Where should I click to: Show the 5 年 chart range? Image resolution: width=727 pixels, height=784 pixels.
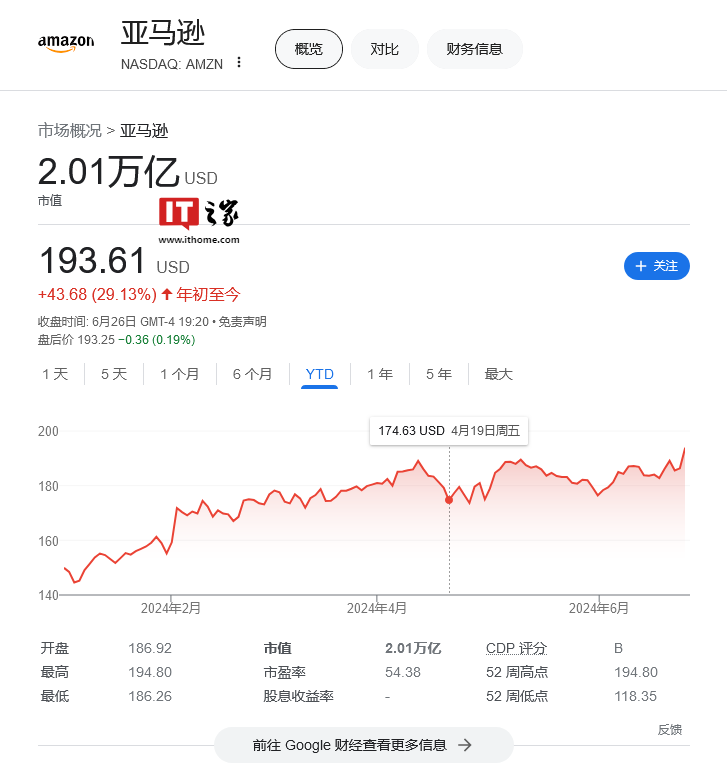point(439,374)
